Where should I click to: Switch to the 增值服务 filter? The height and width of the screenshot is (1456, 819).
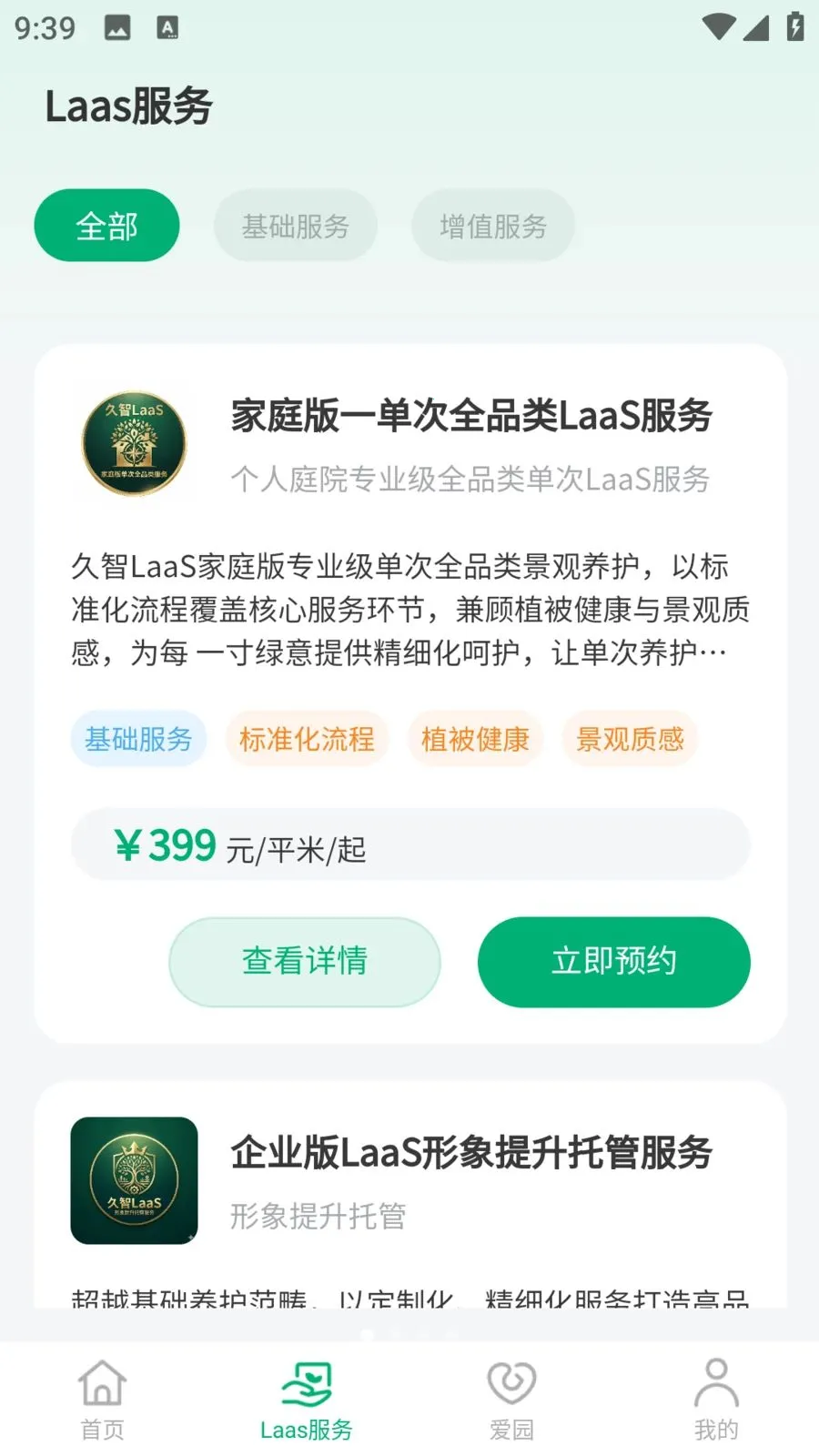(x=492, y=226)
